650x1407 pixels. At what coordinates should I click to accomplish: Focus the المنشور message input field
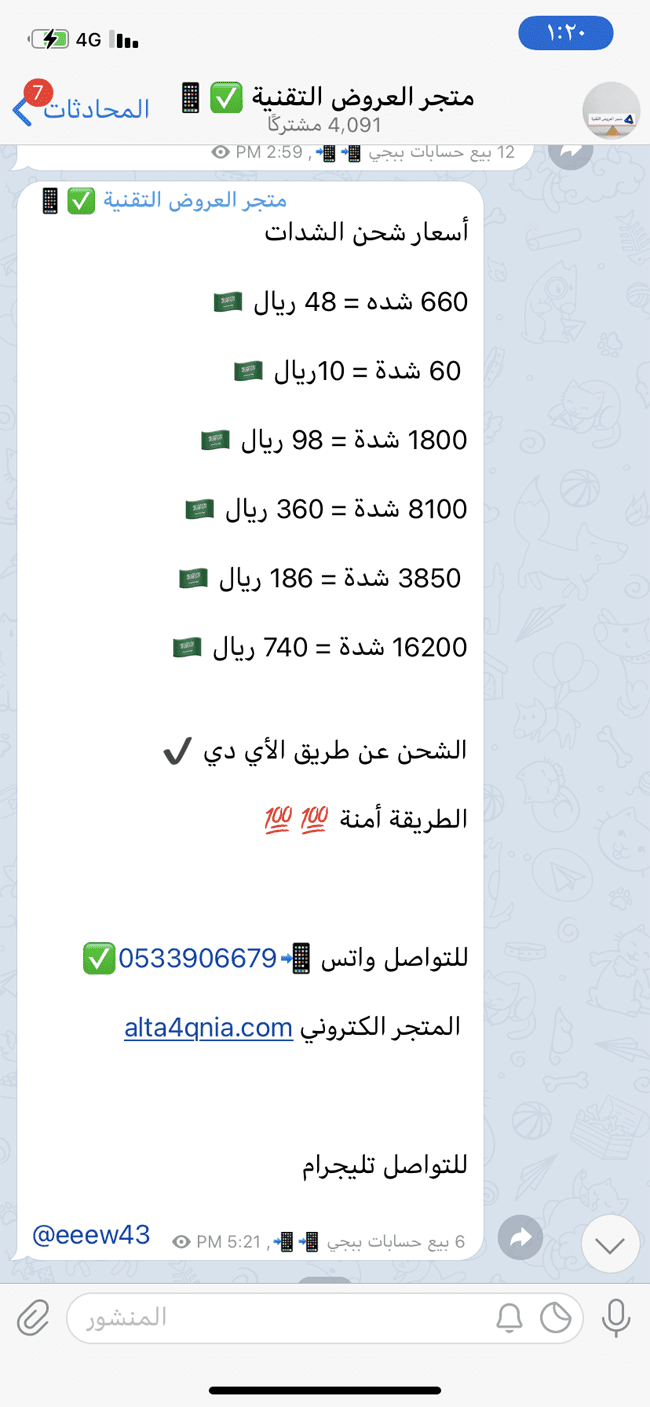tap(280, 1318)
